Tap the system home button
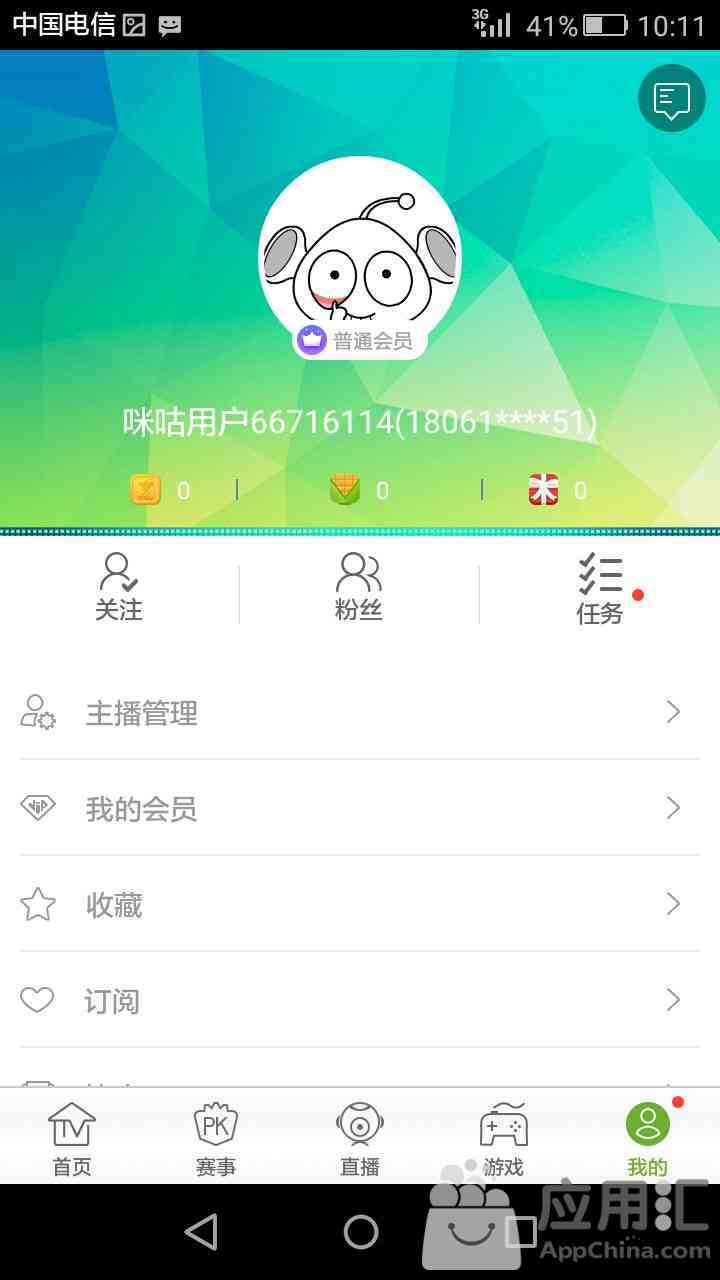The width and height of the screenshot is (720, 1280). [360, 1232]
